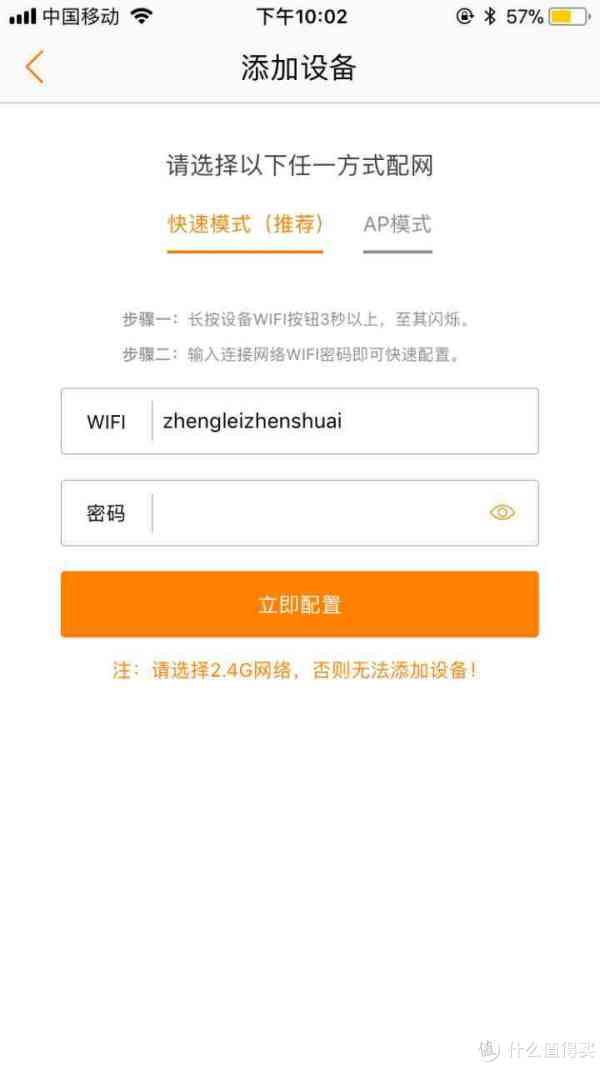Viewport: 600px width, 1067px height.
Task: Focus the 密码 password field
Action: pos(300,513)
